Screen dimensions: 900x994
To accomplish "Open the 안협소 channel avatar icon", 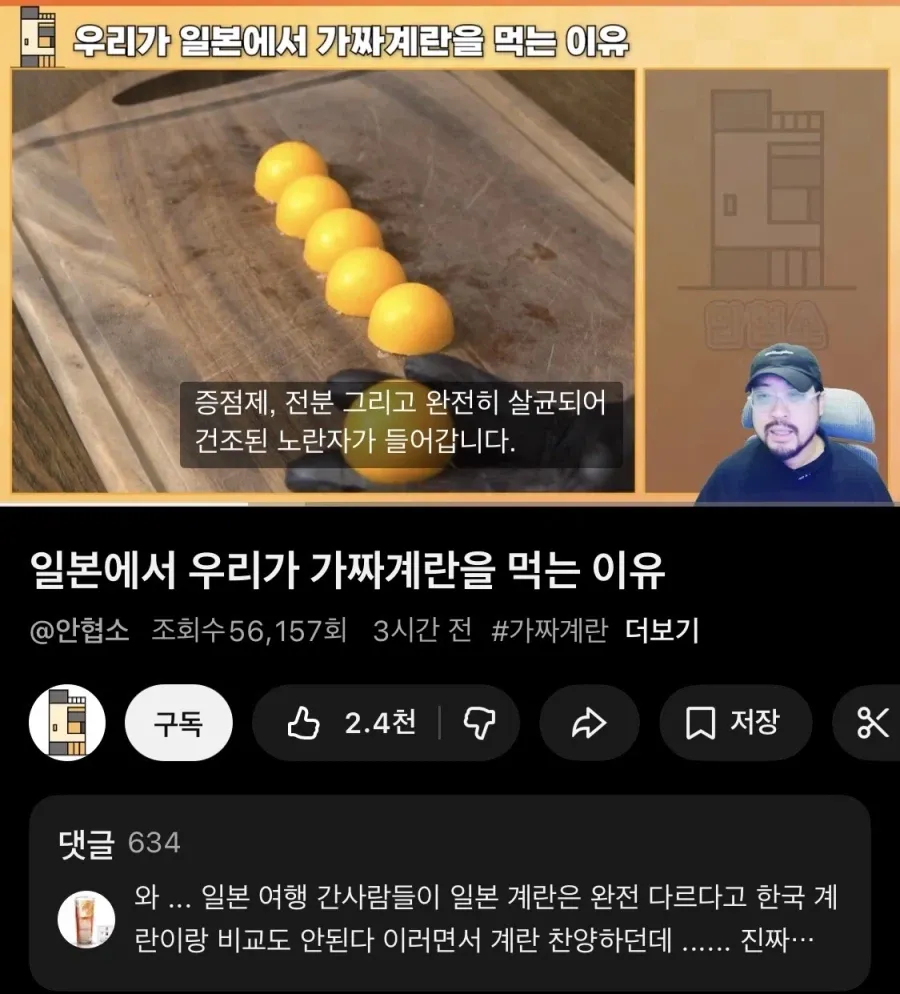I will tap(66, 722).
